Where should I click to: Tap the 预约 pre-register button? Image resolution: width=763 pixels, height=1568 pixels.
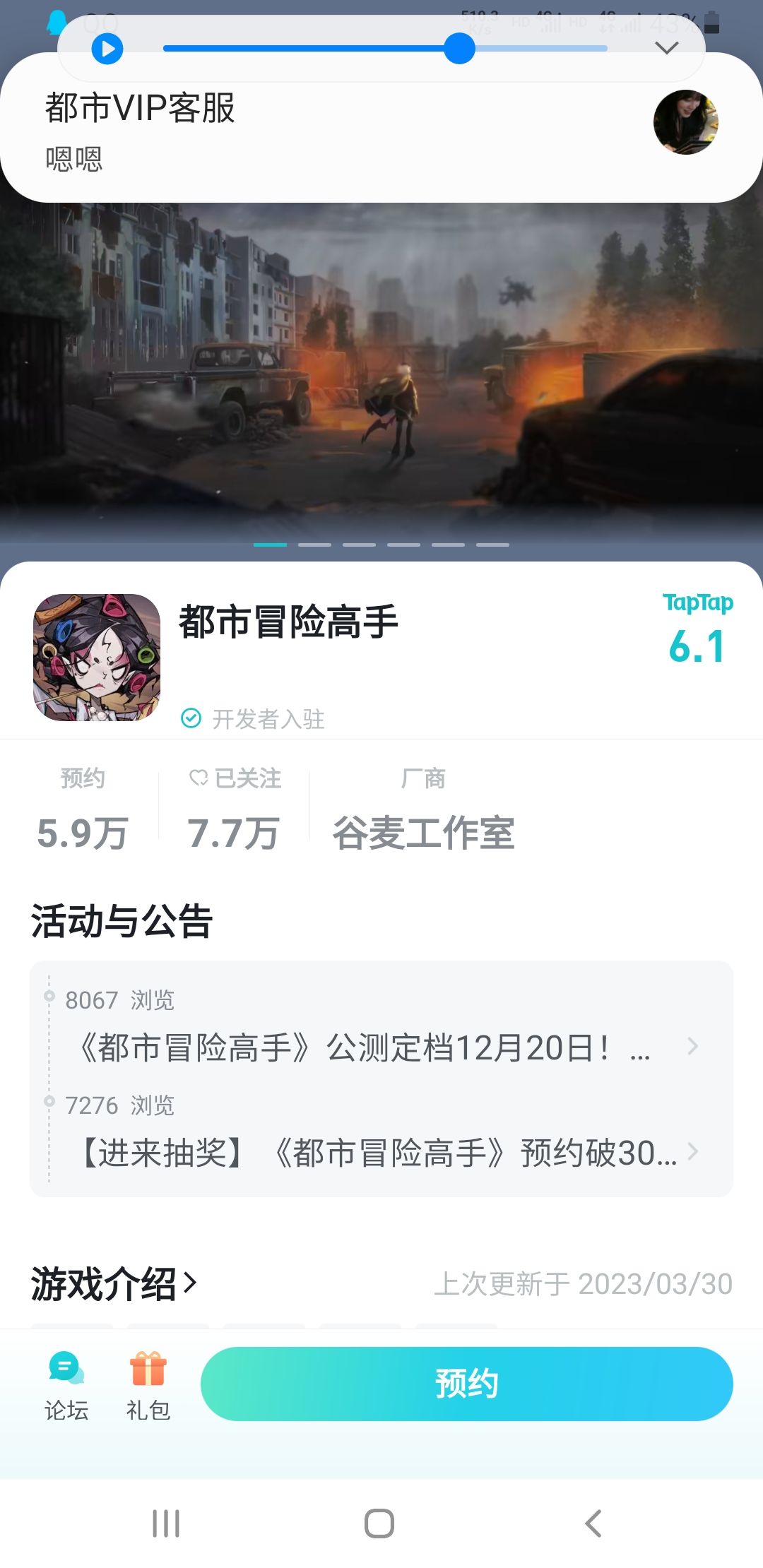pyautogui.click(x=467, y=1384)
